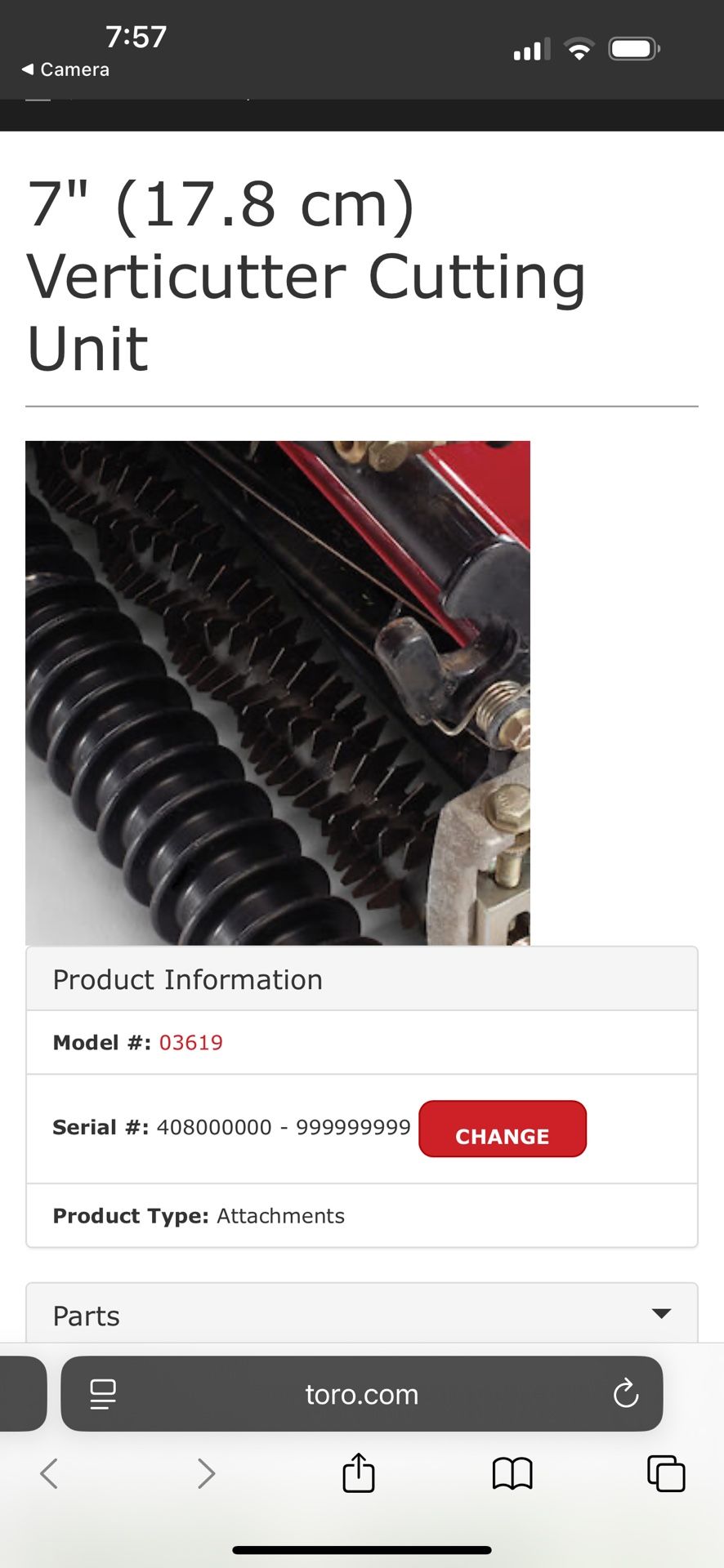Open the page settings menu icon
This screenshot has height=1568, width=724.
(103, 1394)
